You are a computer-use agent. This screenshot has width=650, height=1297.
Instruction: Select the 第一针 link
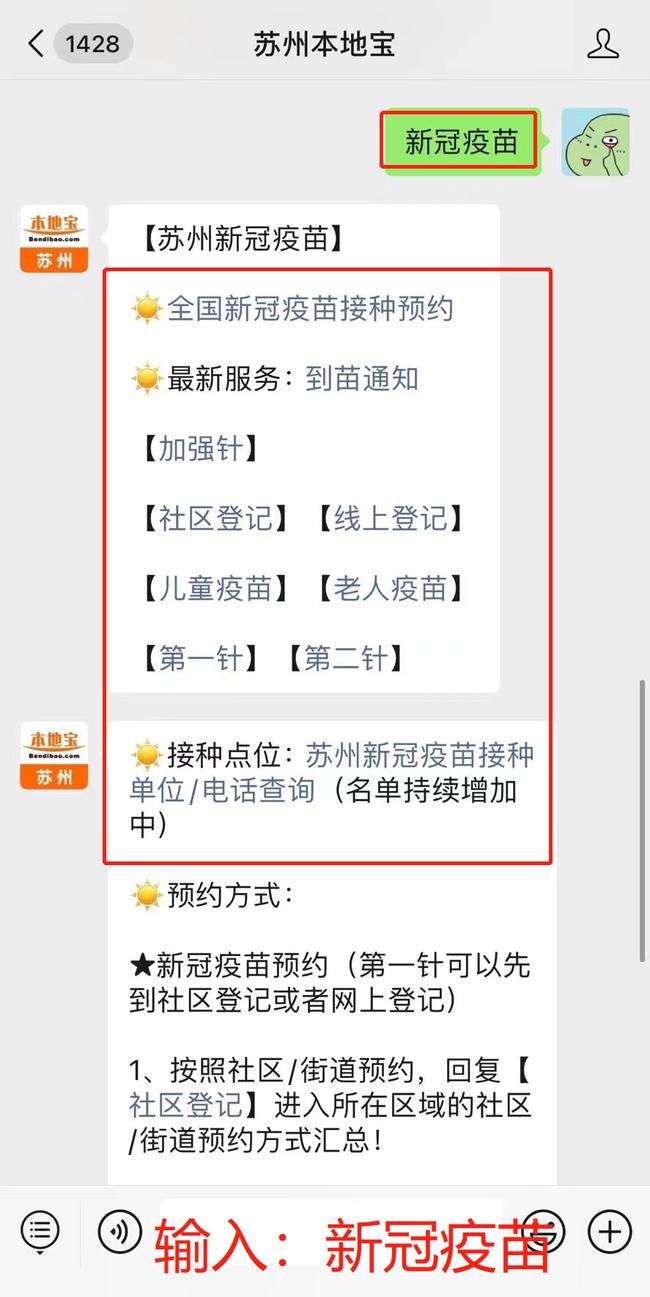[201, 658]
